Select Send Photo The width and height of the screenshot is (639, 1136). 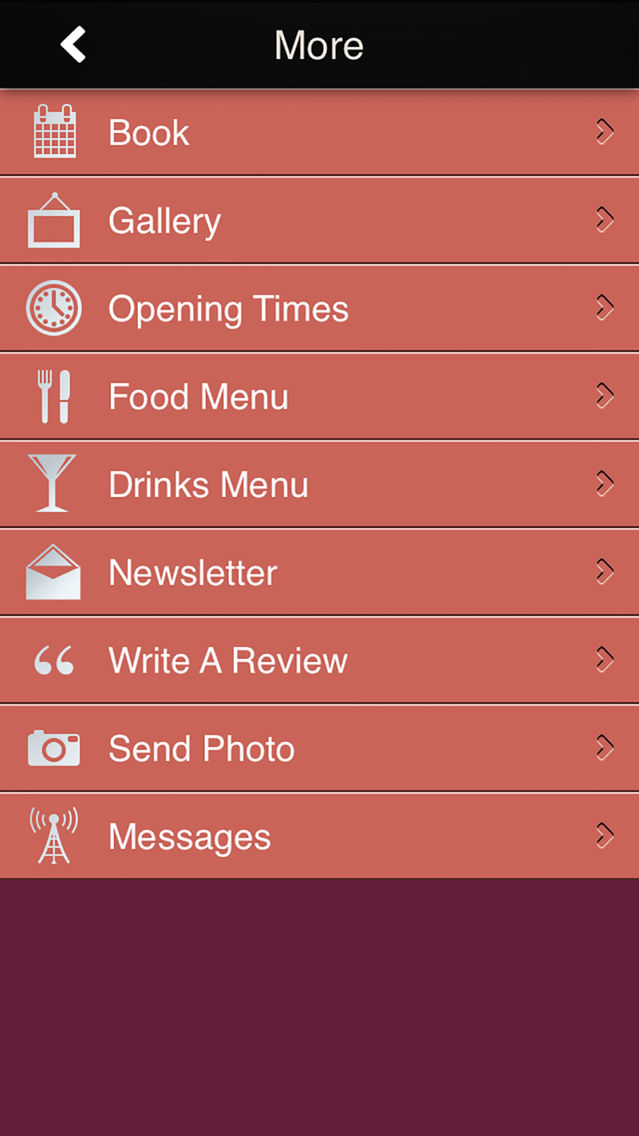(320, 748)
